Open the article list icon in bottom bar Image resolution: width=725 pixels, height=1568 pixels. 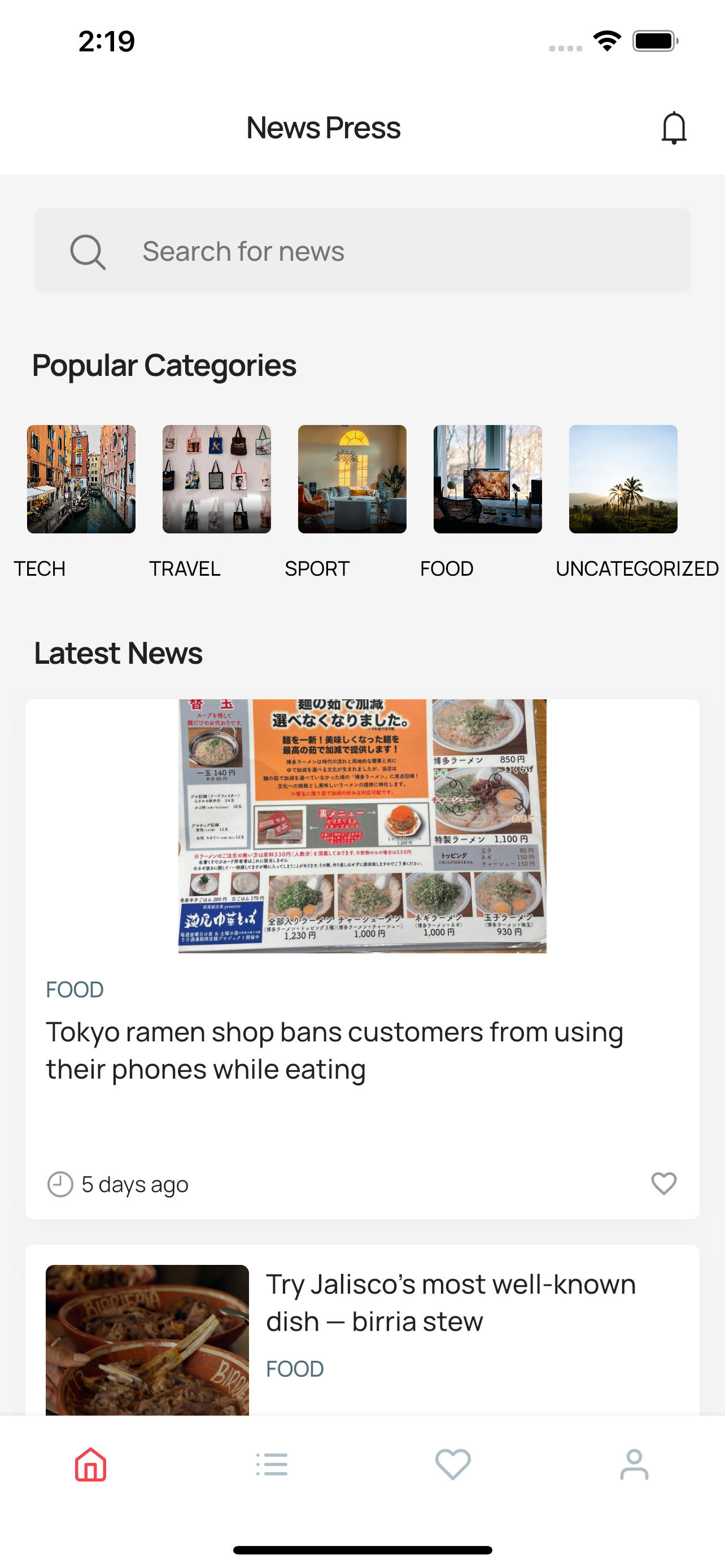click(x=272, y=1464)
